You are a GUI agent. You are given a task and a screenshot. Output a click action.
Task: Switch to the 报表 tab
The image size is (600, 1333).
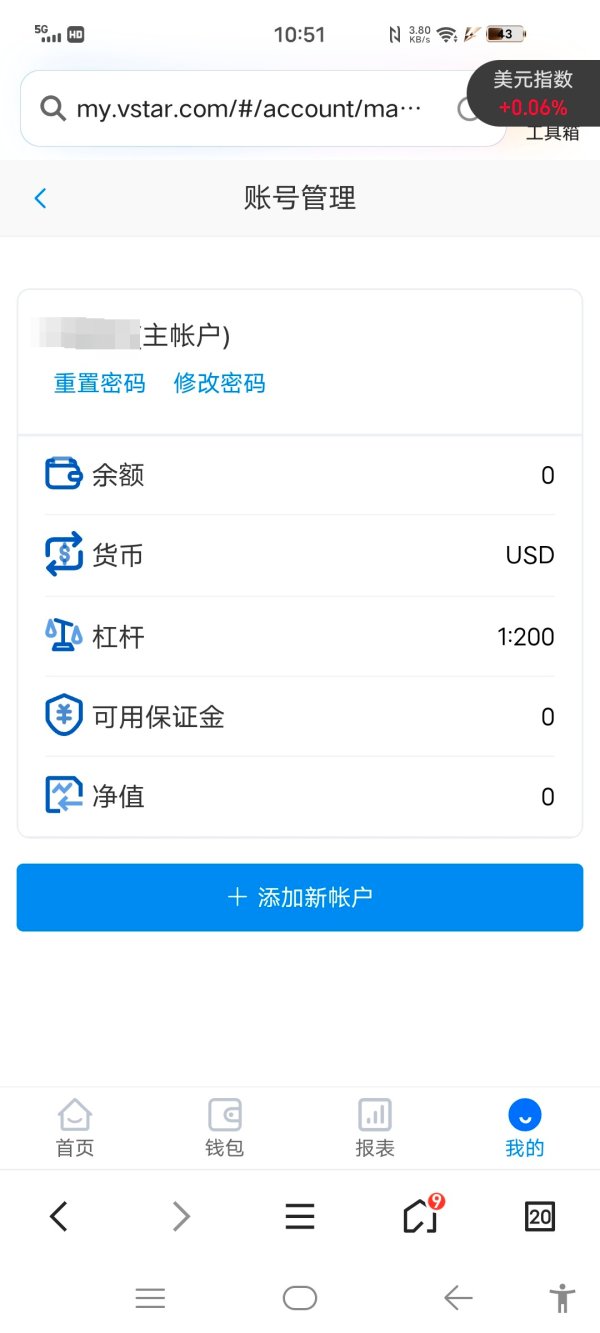(375, 1128)
